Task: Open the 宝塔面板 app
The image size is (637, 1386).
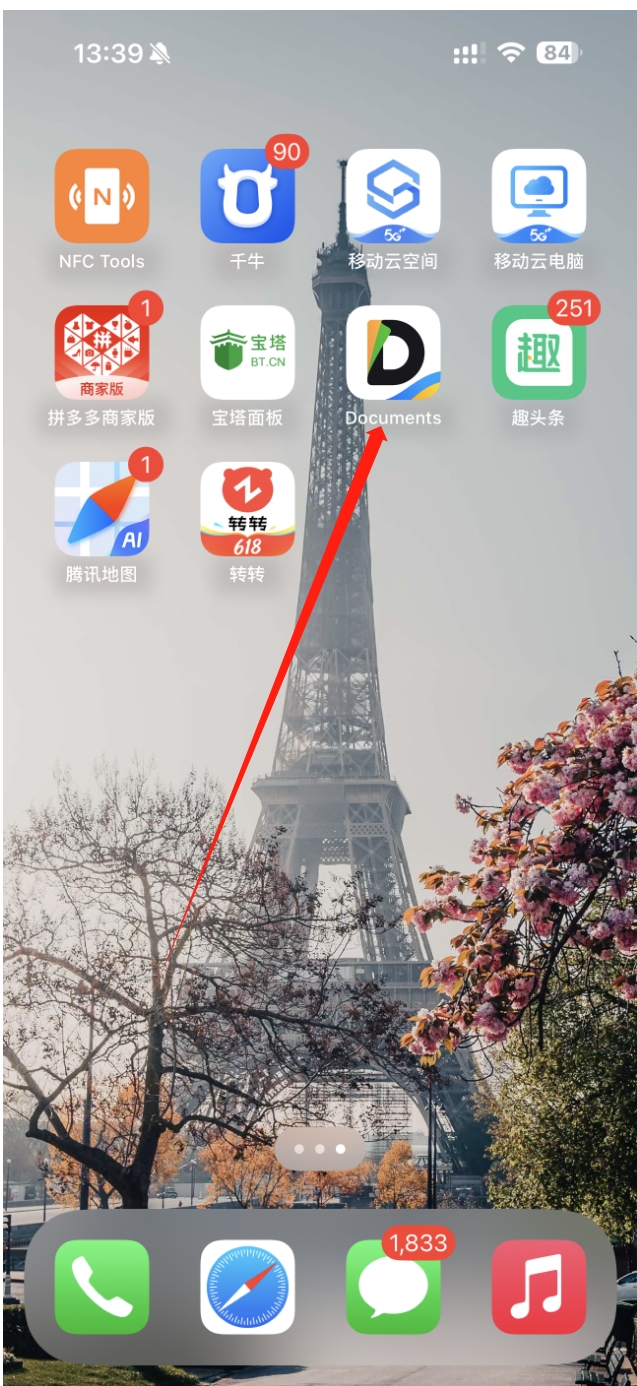Action: (247, 352)
